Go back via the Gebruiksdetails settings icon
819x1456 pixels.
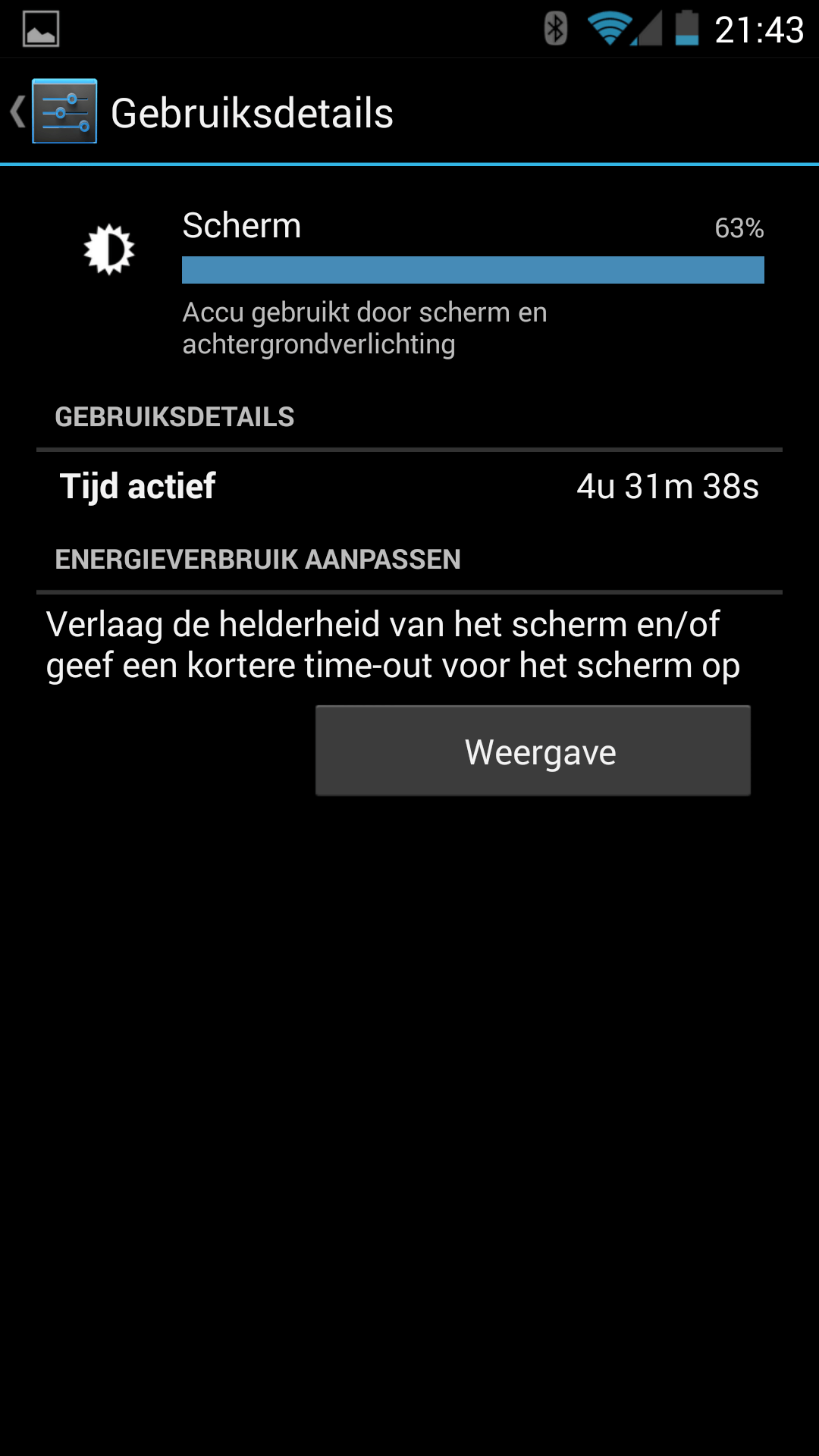pos(64,111)
